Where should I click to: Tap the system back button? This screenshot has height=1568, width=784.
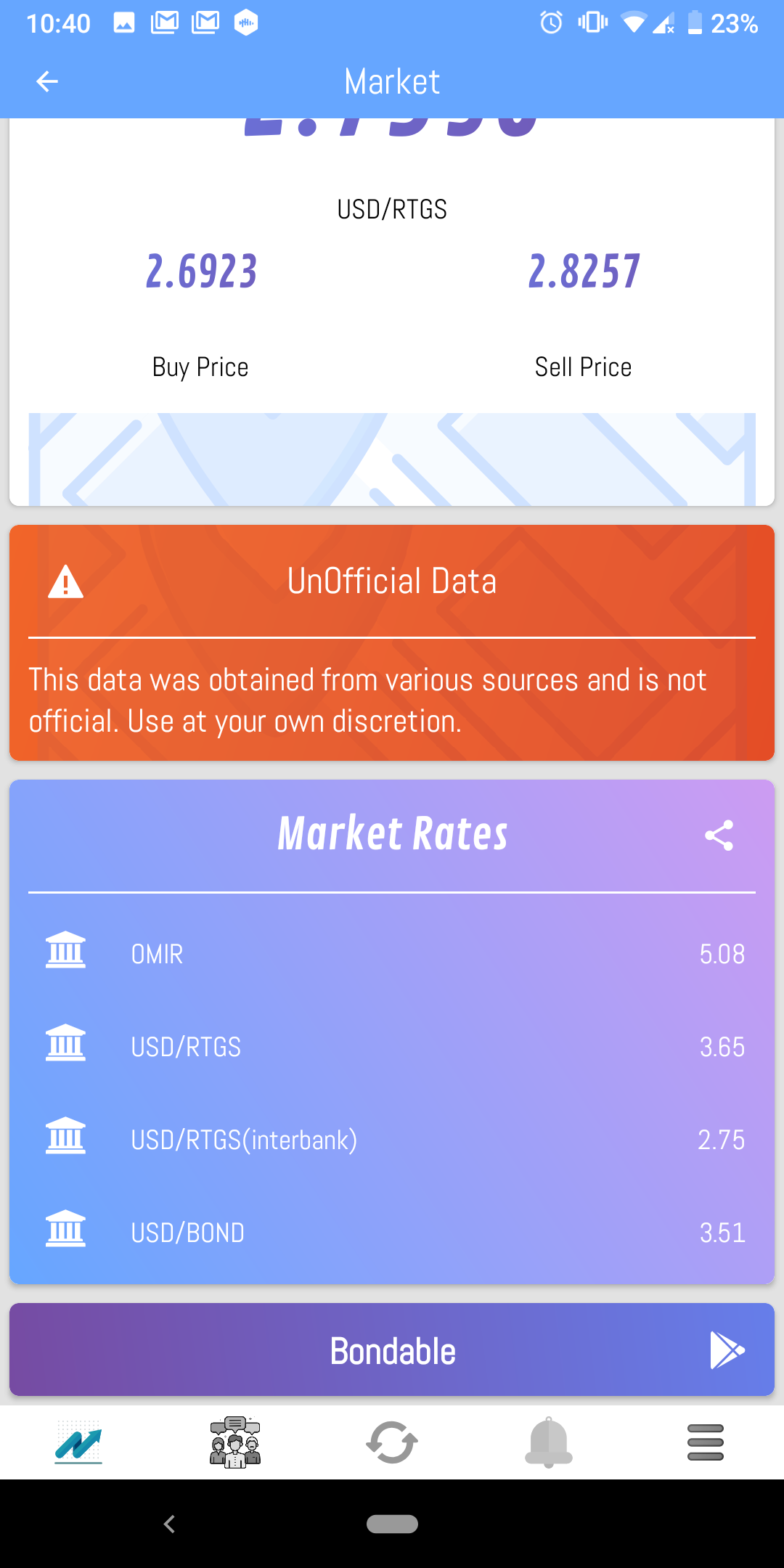pos(169,1524)
